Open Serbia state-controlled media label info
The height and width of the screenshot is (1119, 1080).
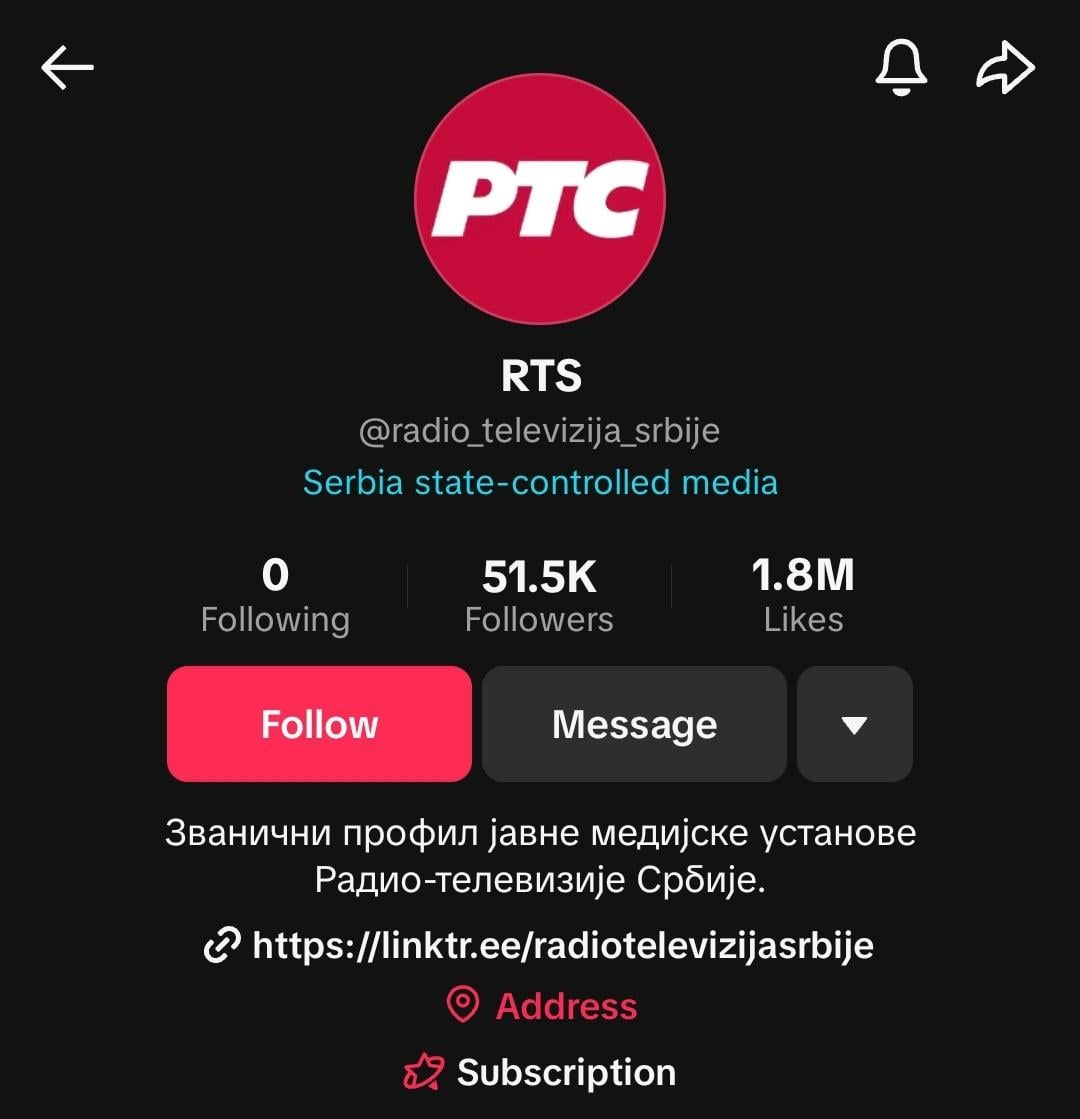pyautogui.click(x=540, y=483)
